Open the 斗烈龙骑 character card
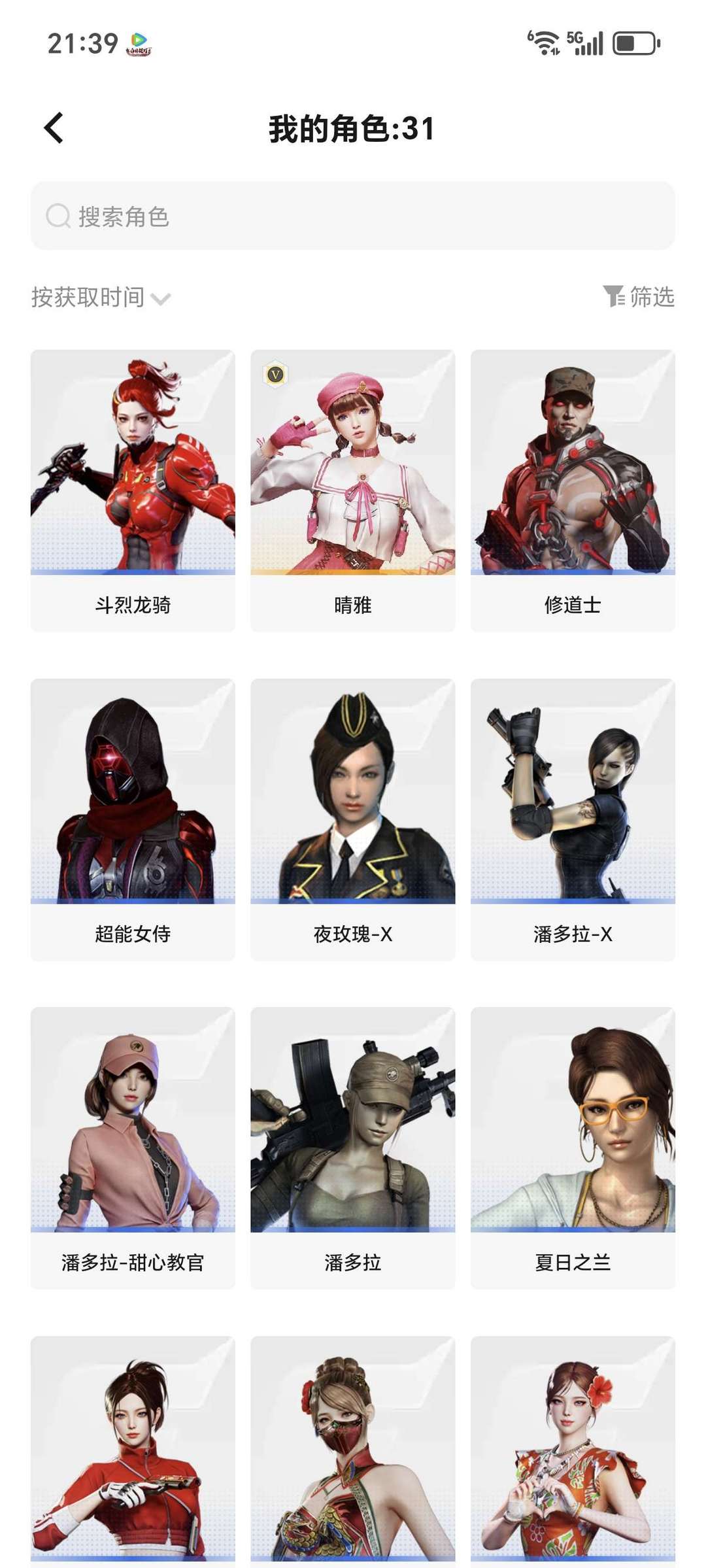706x1568 pixels. coord(133,491)
